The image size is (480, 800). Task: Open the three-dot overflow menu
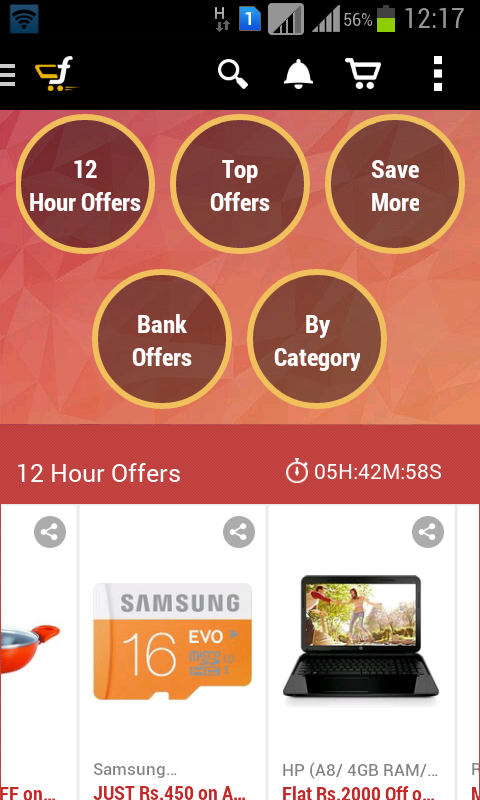pyautogui.click(x=438, y=74)
